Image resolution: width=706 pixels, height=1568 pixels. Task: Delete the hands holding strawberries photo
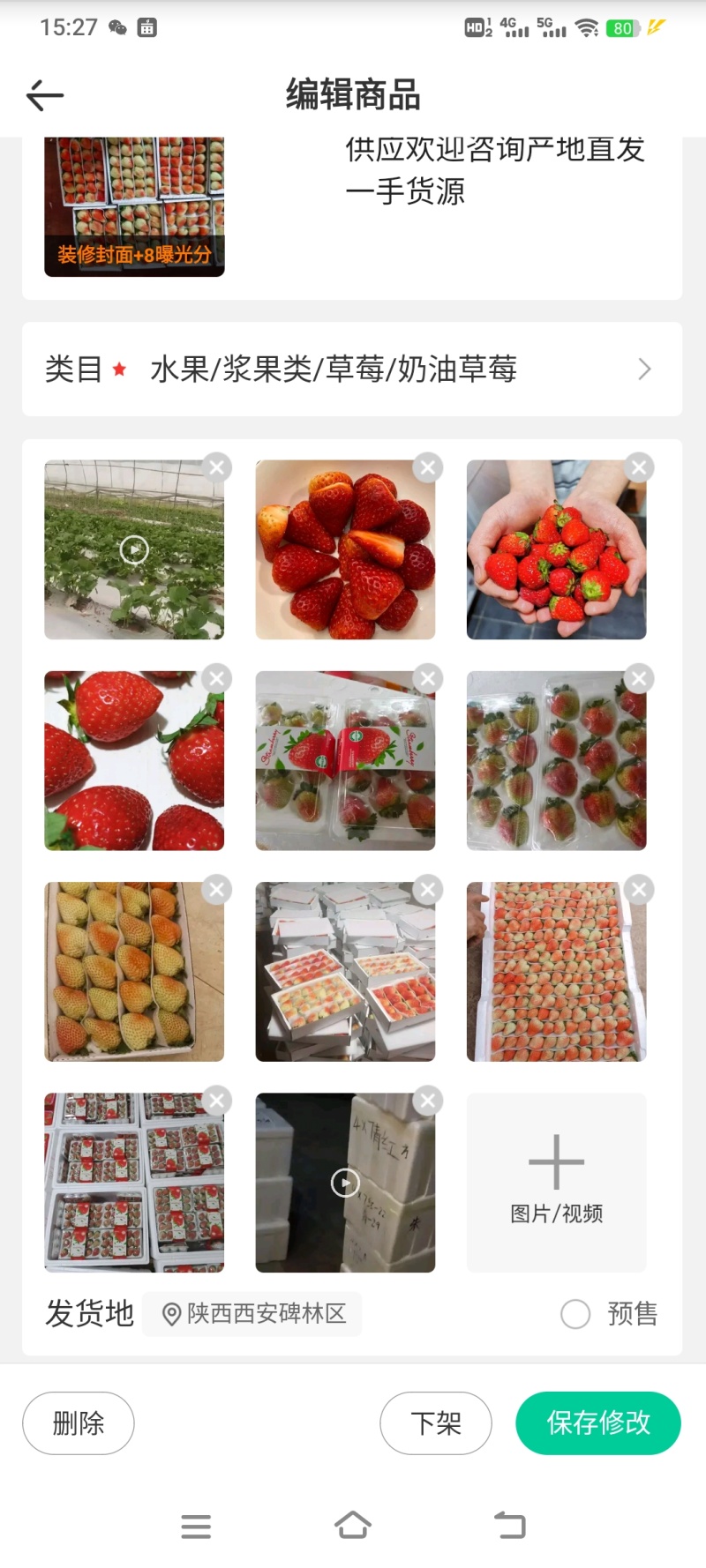639,467
